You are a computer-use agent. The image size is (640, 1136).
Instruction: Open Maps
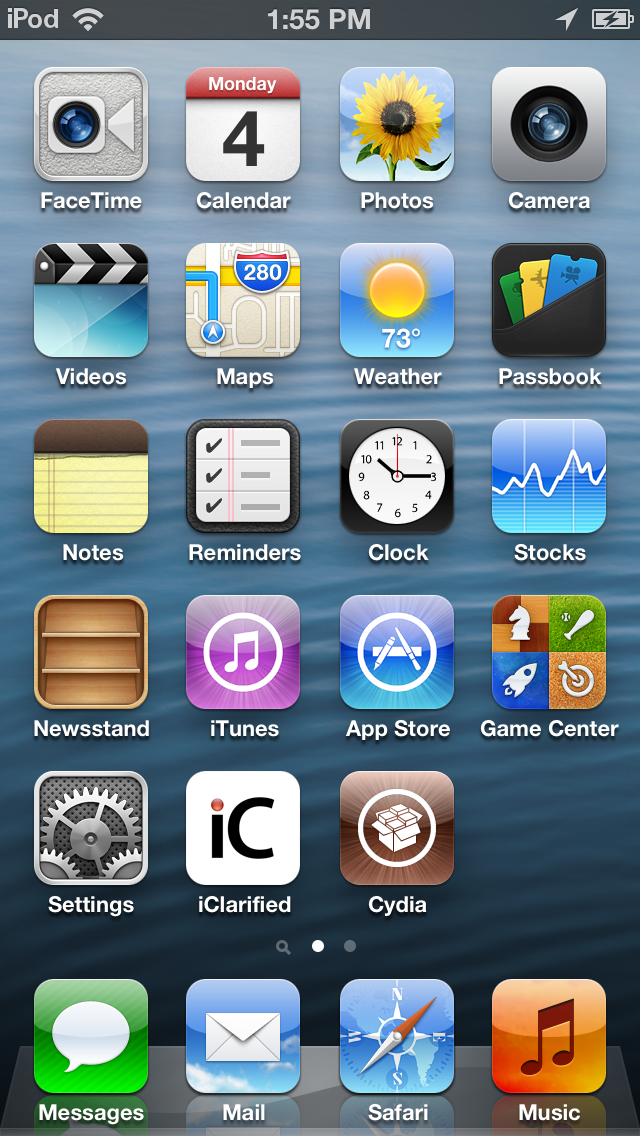tap(243, 300)
